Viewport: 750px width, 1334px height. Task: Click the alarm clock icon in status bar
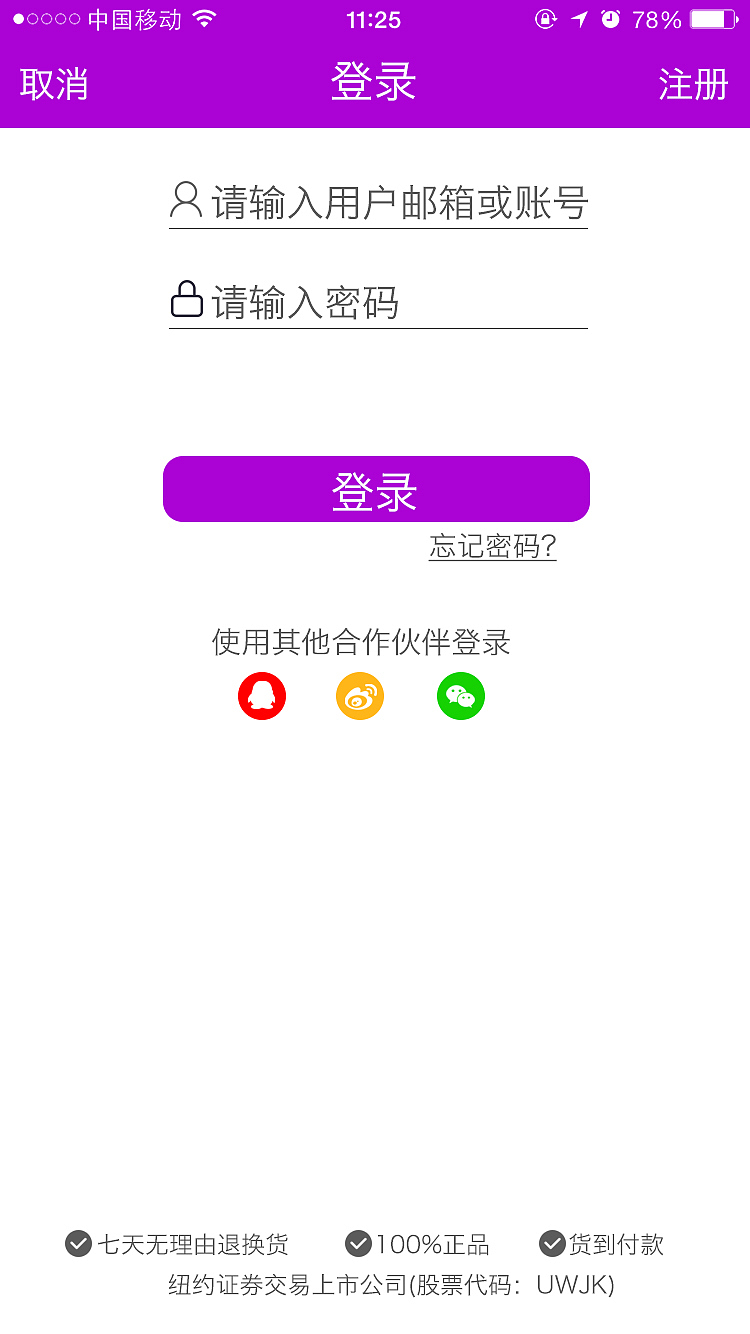click(x=610, y=18)
